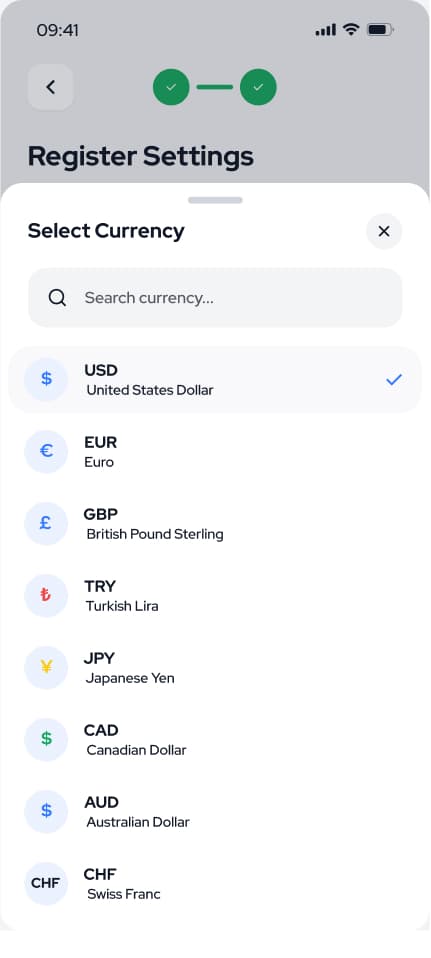Select TRY Turkish Lira
Screen dimensions: 431x958
[x=215, y=596]
